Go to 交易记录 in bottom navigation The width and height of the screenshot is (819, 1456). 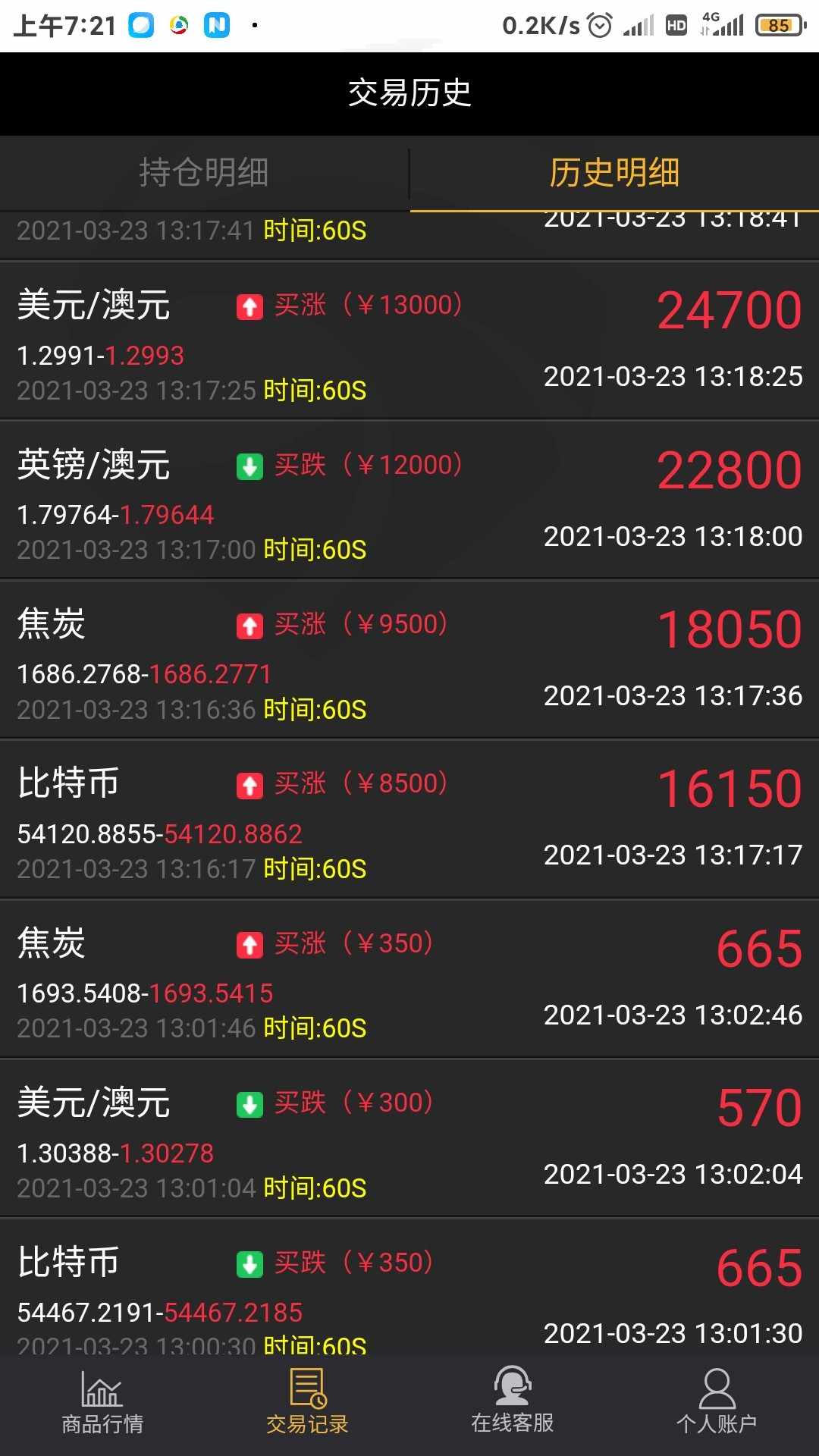tap(307, 1404)
